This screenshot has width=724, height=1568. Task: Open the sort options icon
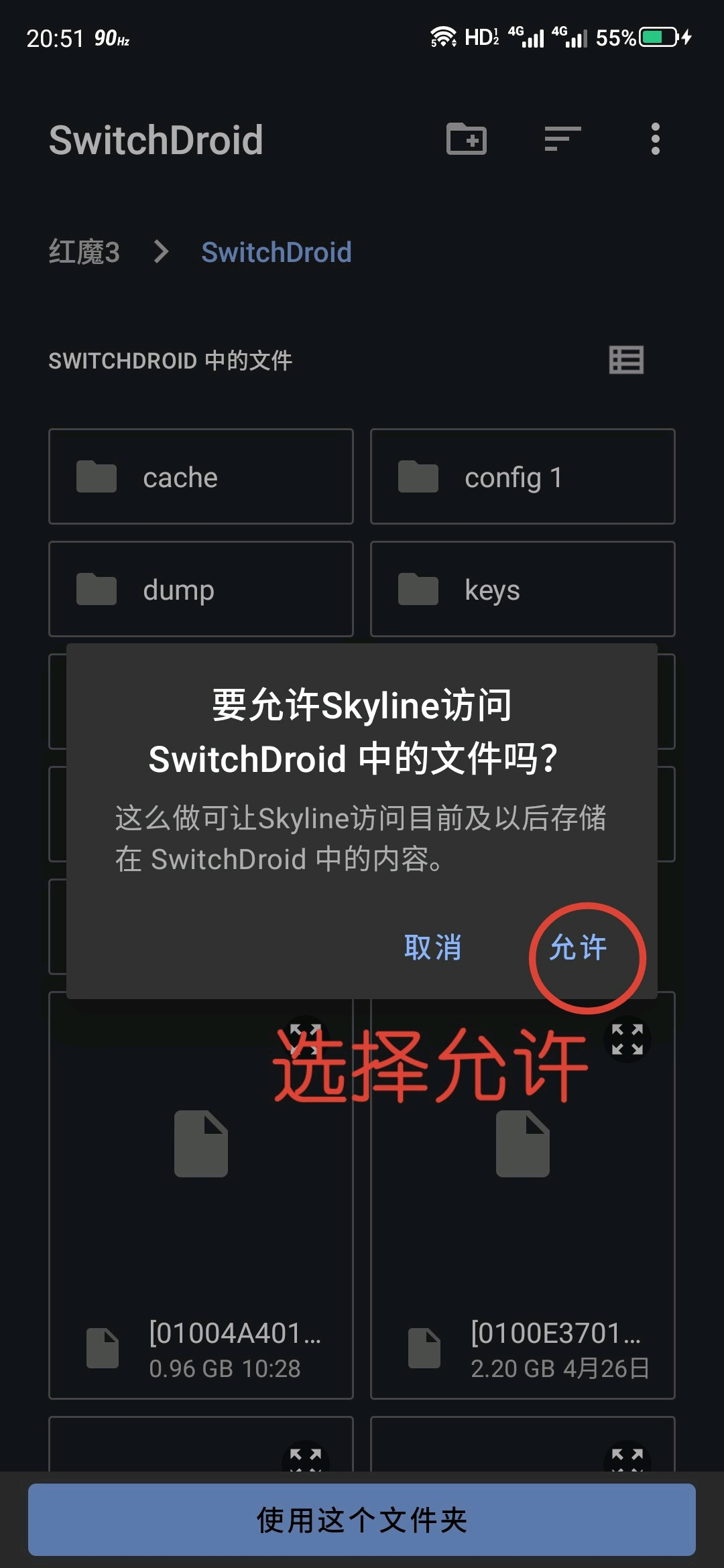point(562,139)
